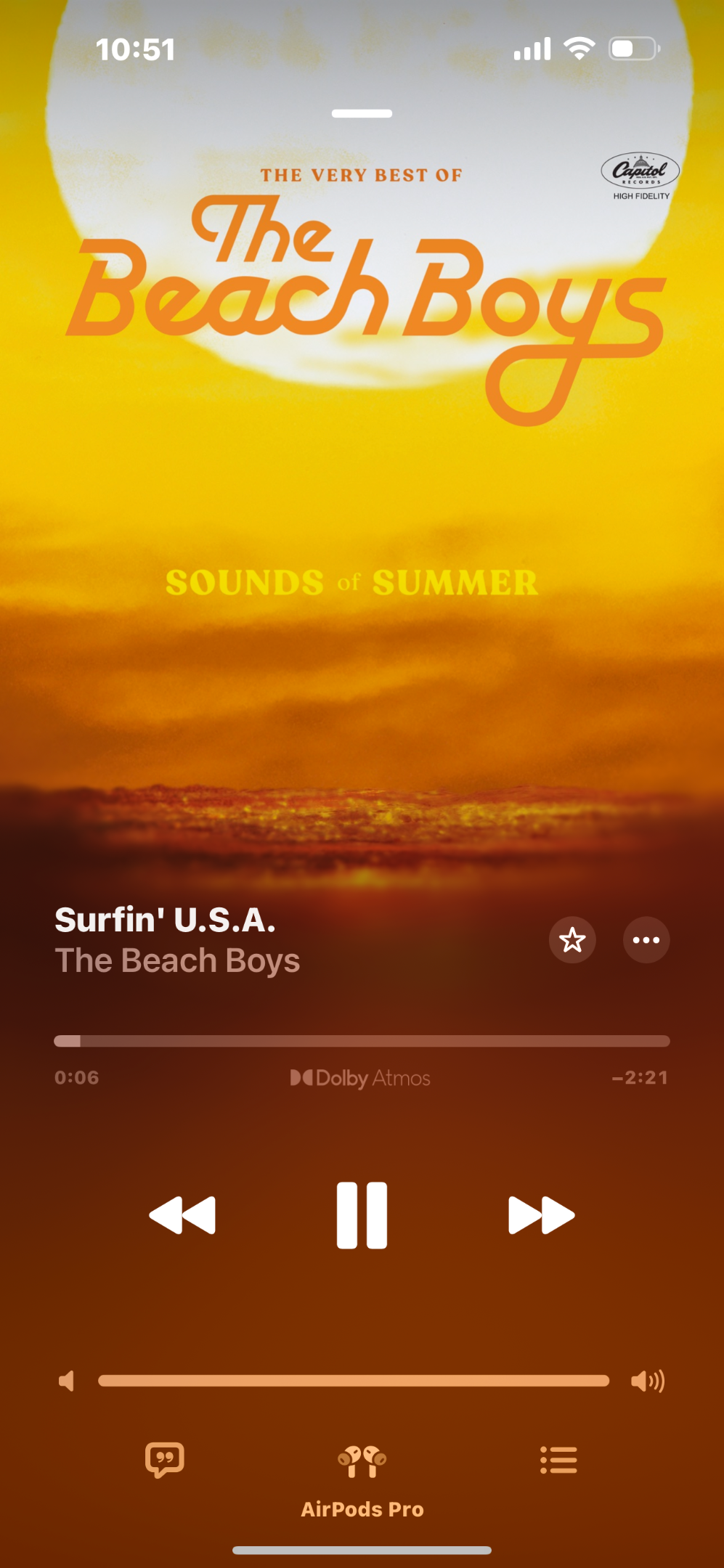Open the Up Next queue list
Image resolution: width=724 pixels, height=1568 pixels.
(x=558, y=1460)
